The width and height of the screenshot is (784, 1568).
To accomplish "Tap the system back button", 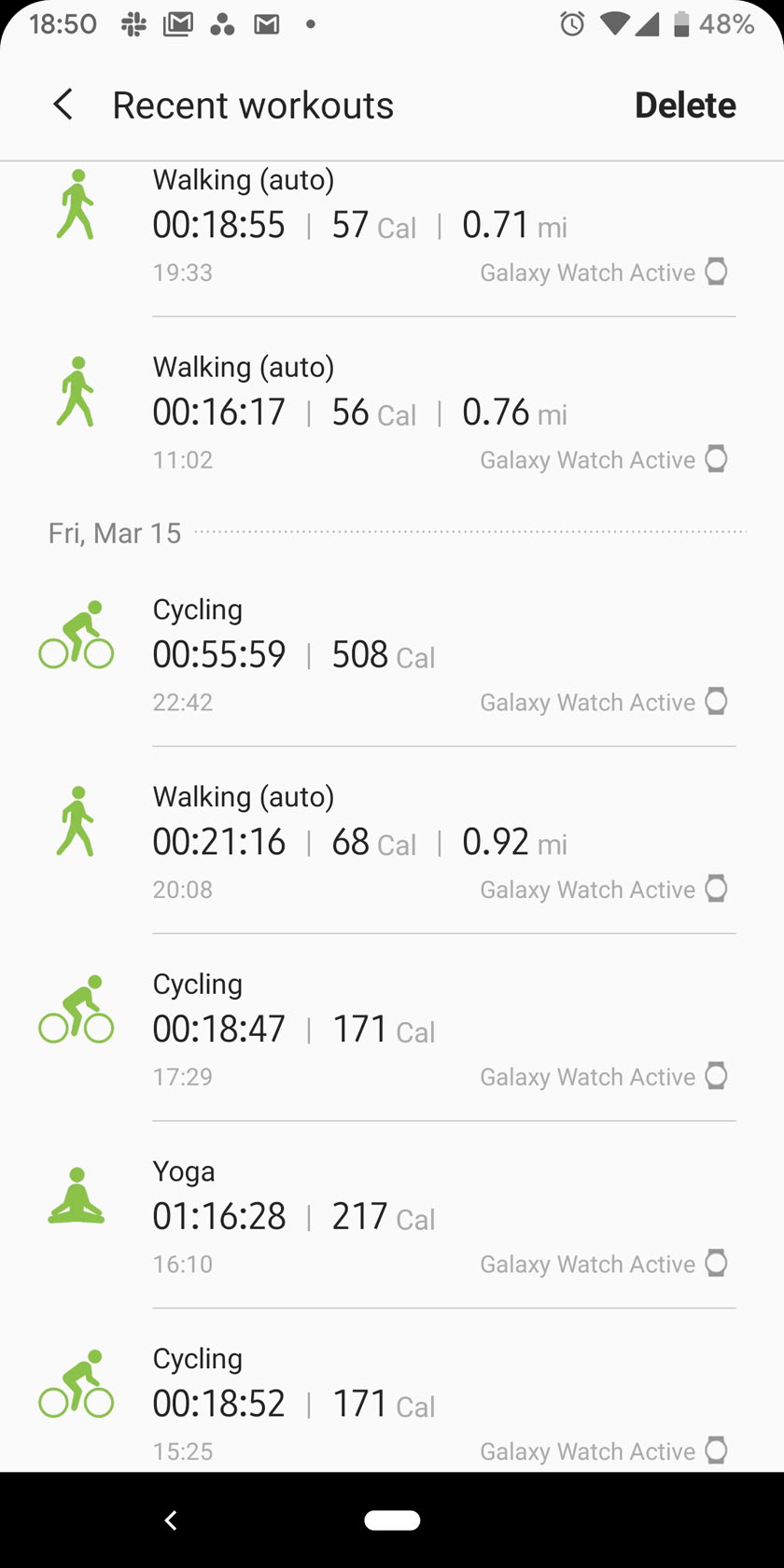I will (x=171, y=1520).
